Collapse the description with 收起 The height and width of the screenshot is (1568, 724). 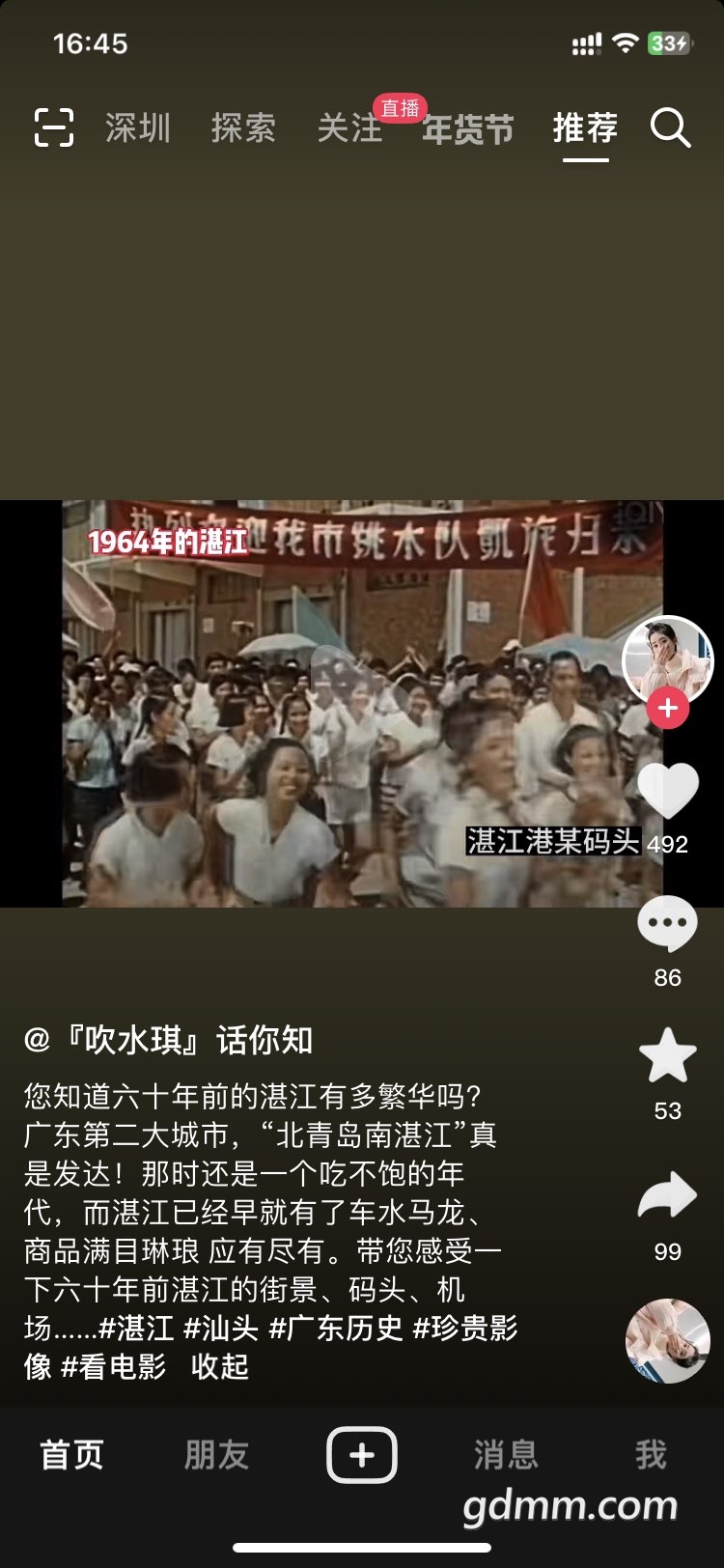point(219,1367)
